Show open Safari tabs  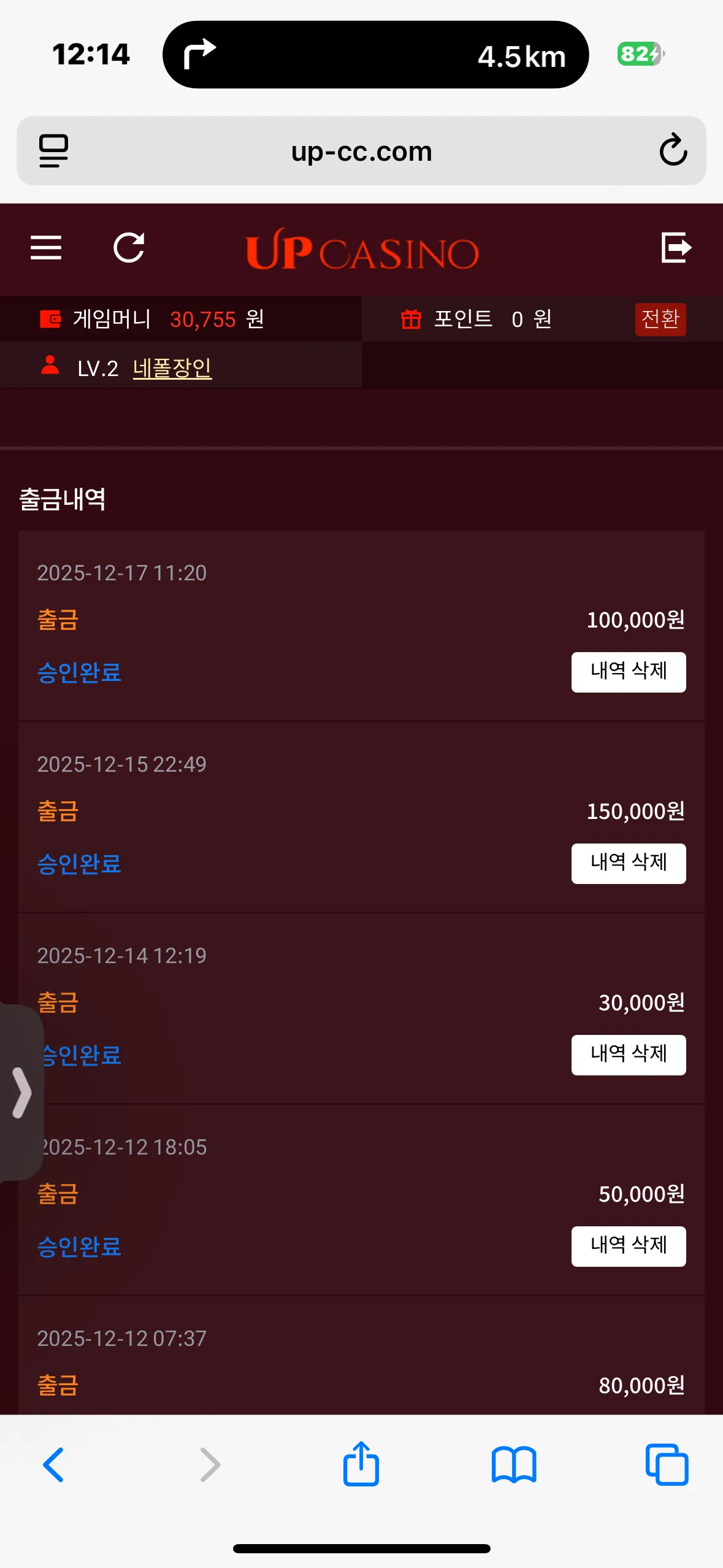667,1464
